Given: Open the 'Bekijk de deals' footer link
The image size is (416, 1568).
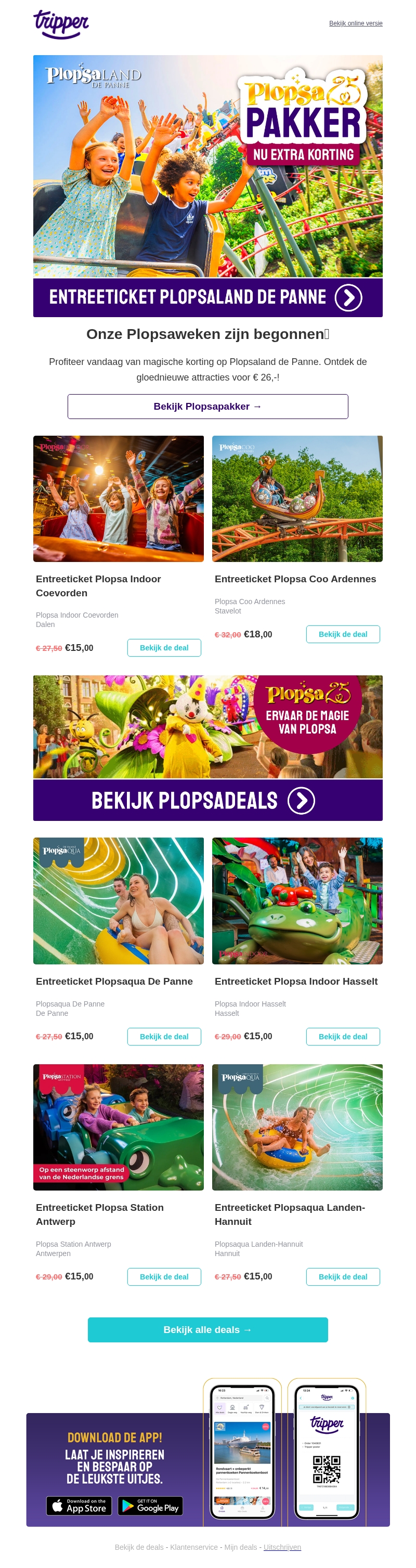Looking at the screenshot, I should (x=139, y=1547).
